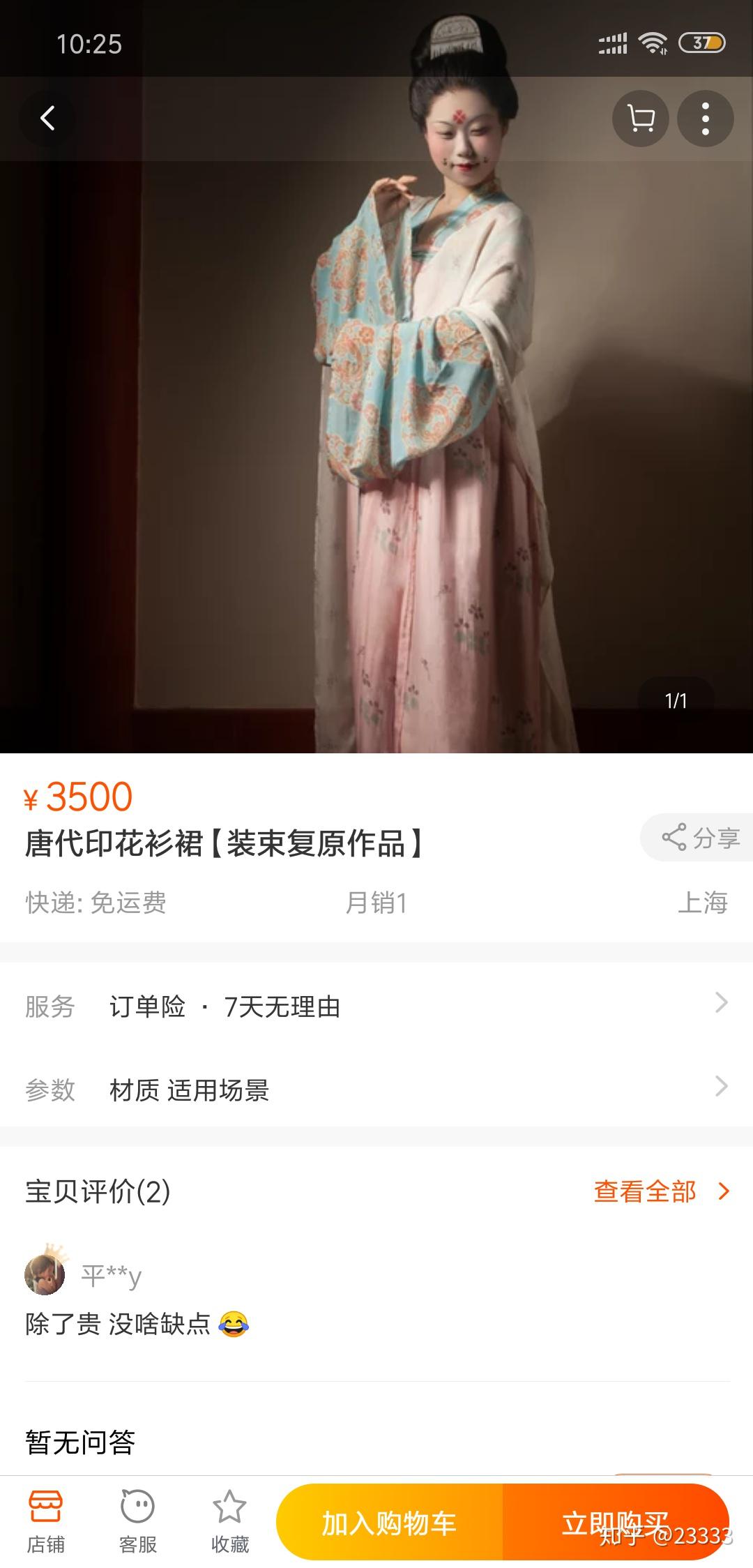Contact 客服 customer service
Image resolution: width=753 pixels, height=1568 pixels.
click(x=138, y=1522)
